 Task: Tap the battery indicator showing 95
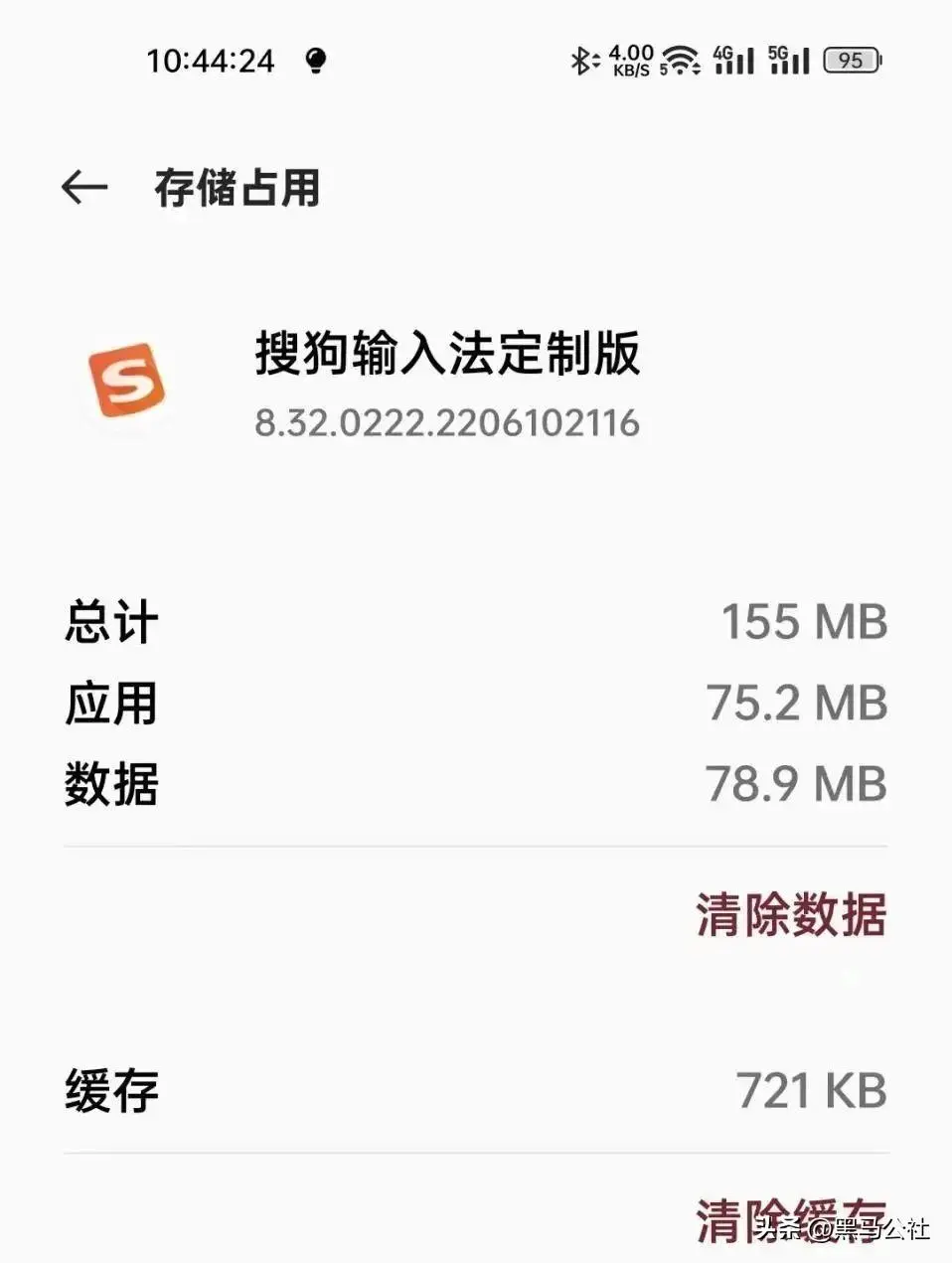point(850,62)
